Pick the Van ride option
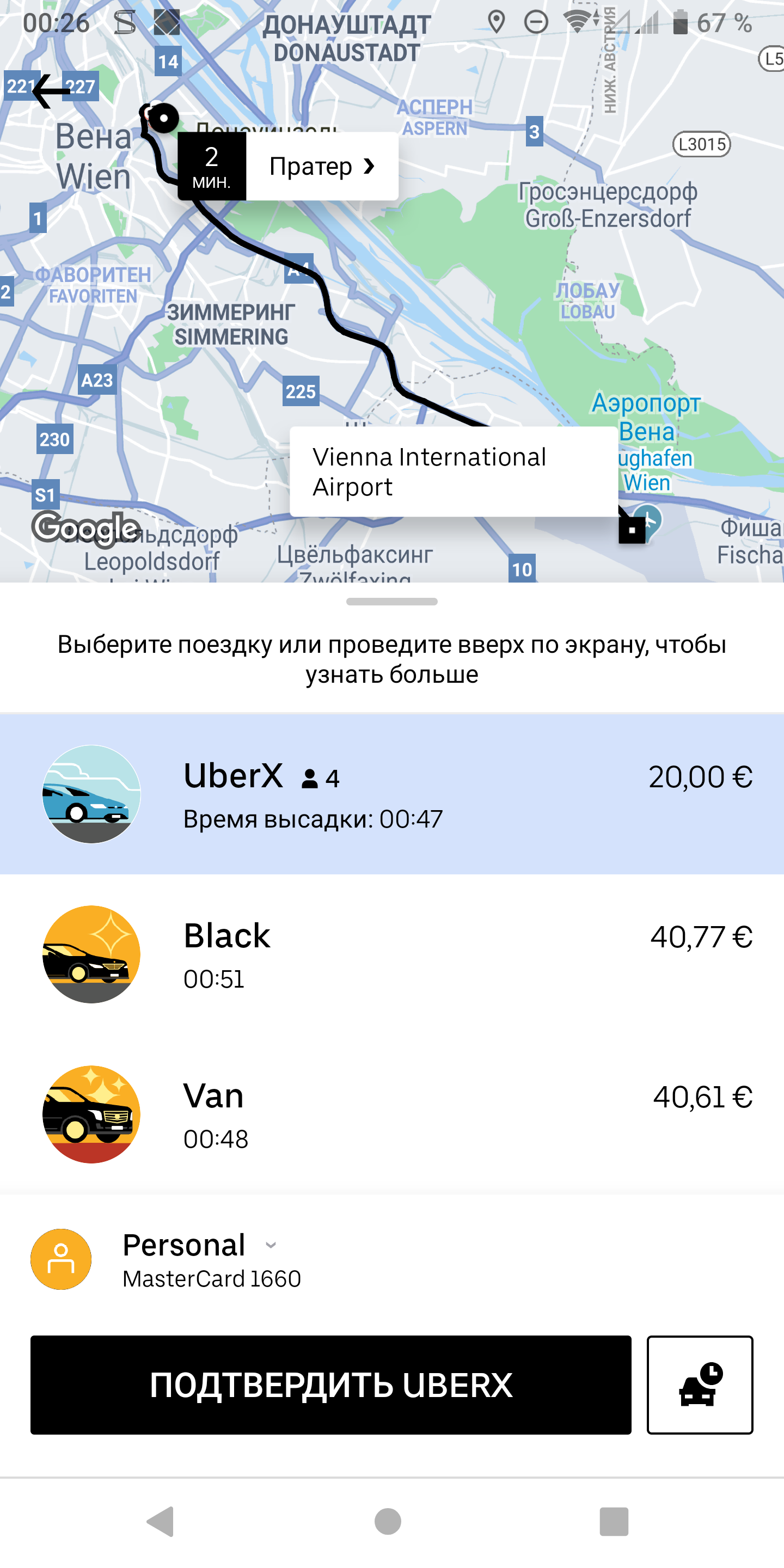This screenshot has height=1568, width=784. (392, 1114)
